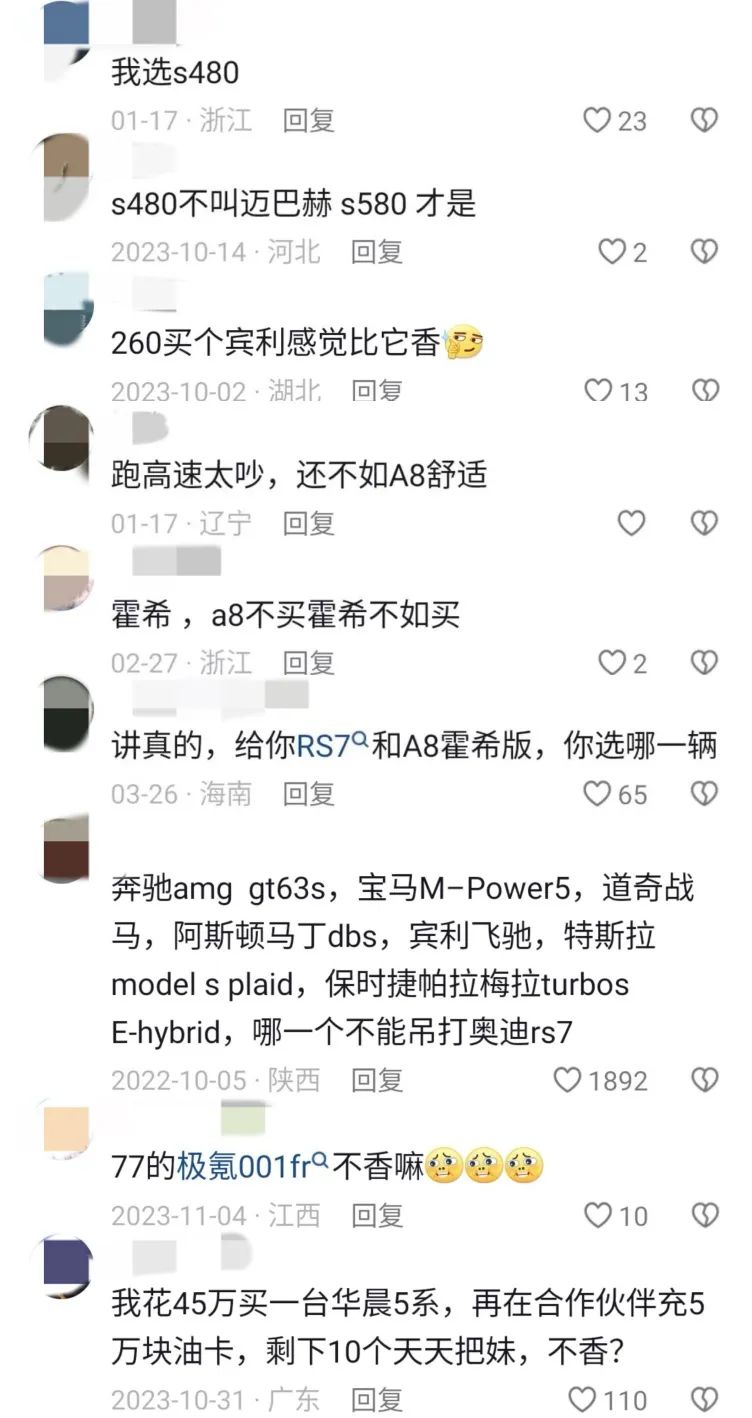752x1418 pixels.
Task: Tap 回复 on the 1892-likes comment
Action: (375, 1080)
